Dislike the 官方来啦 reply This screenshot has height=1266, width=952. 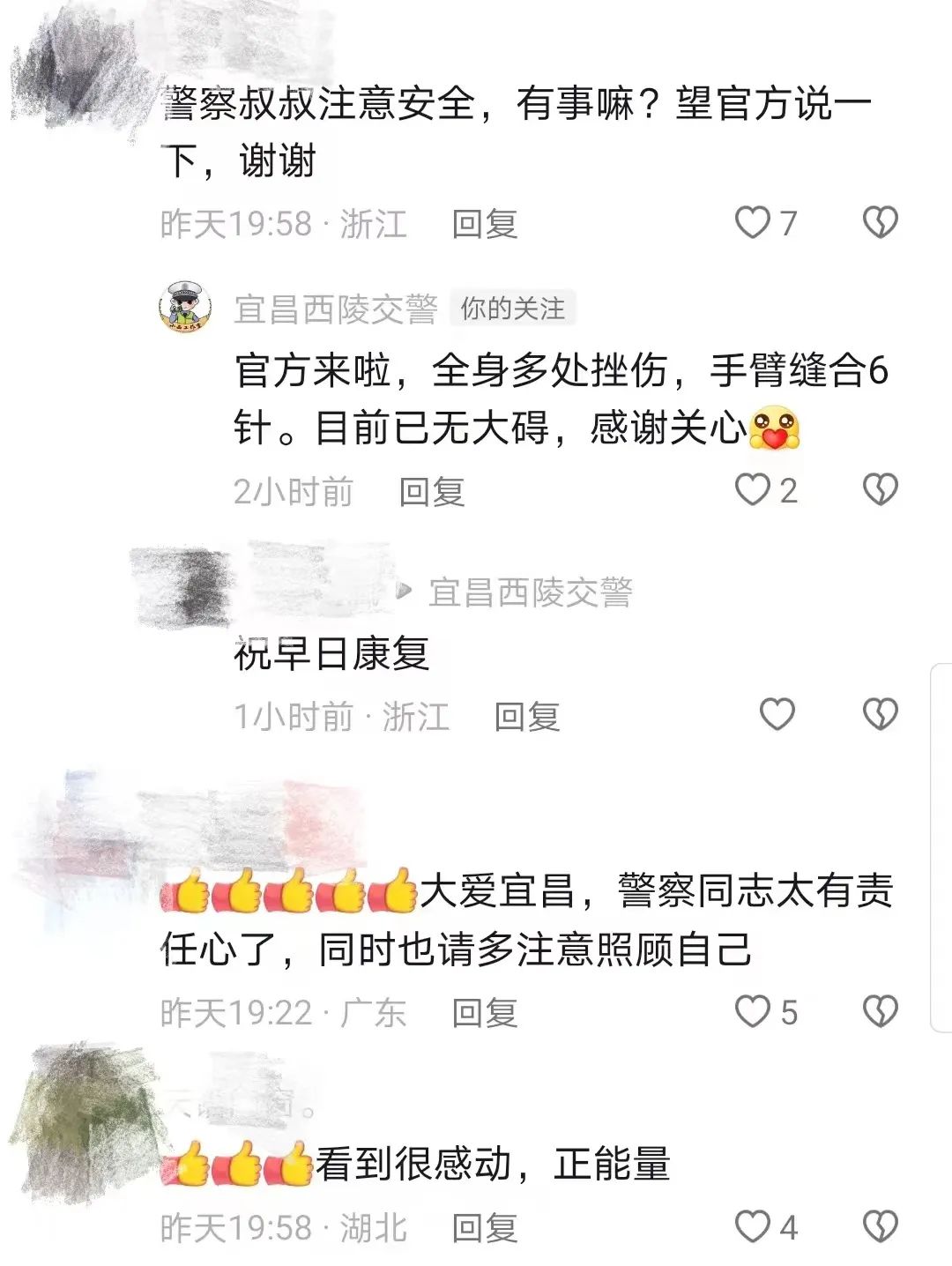[879, 490]
